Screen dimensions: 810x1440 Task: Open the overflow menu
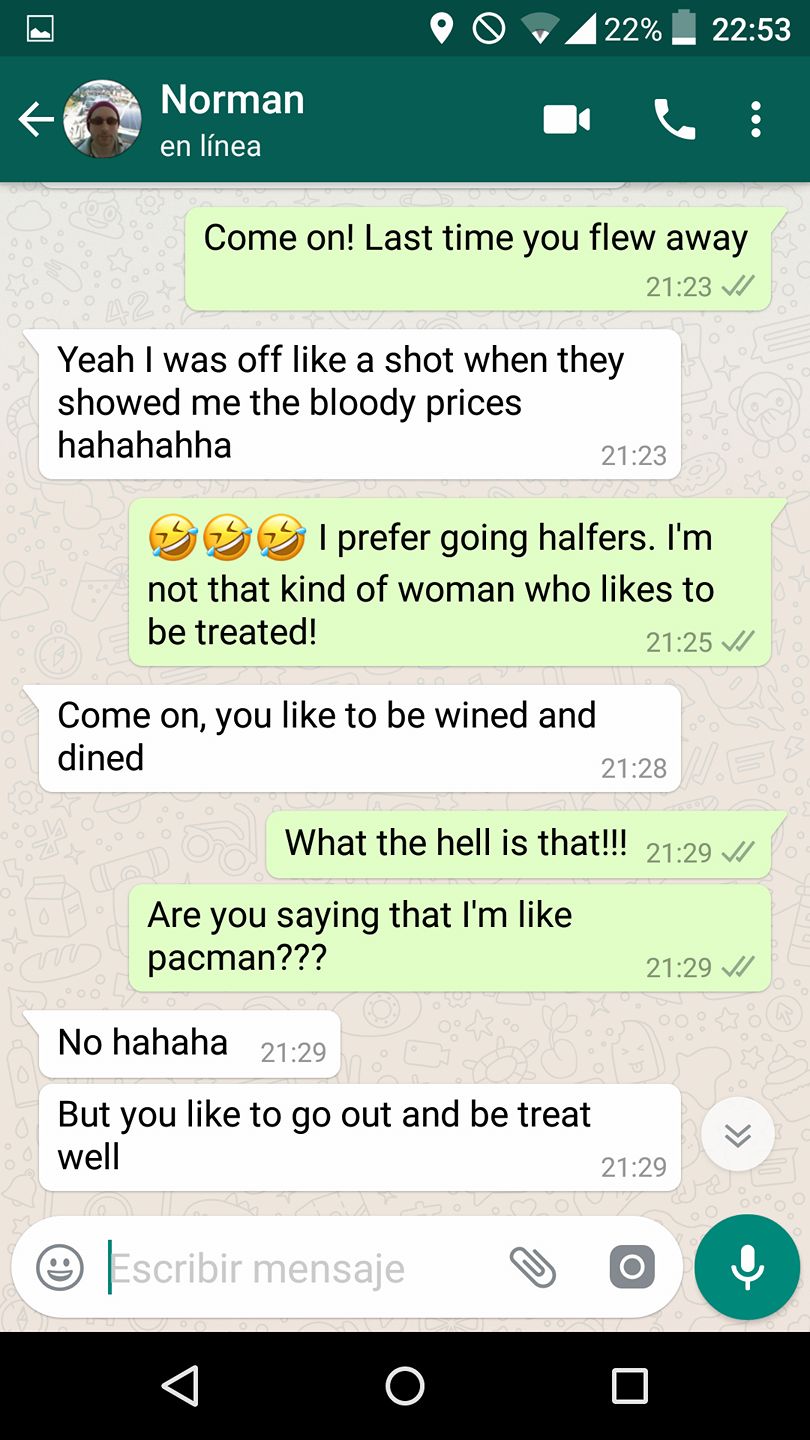click(x=756, y=120)
